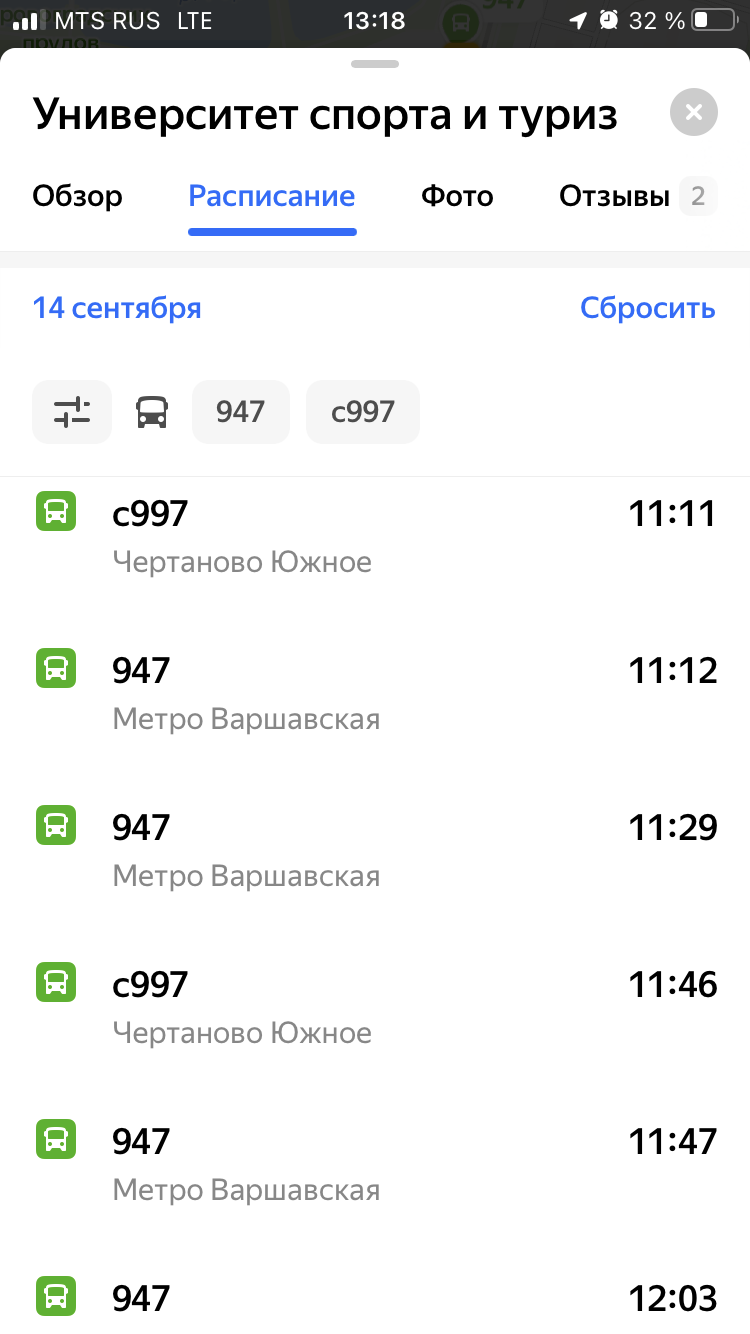The height and width of the screenshot is (1334, 750).
Task: Open the filter settings icon
Action: click(72, 412)
